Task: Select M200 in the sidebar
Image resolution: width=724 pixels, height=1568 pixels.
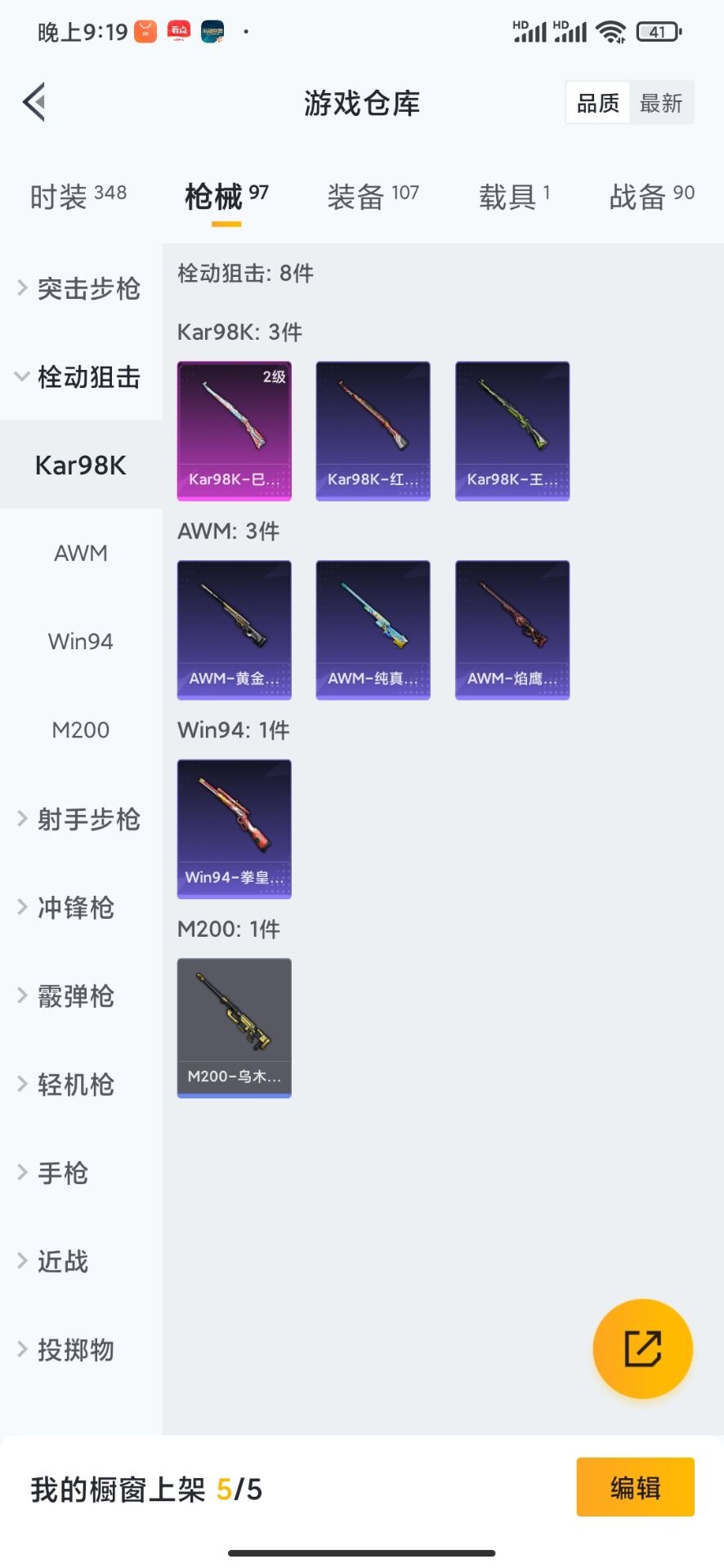Action: [81, 729]
